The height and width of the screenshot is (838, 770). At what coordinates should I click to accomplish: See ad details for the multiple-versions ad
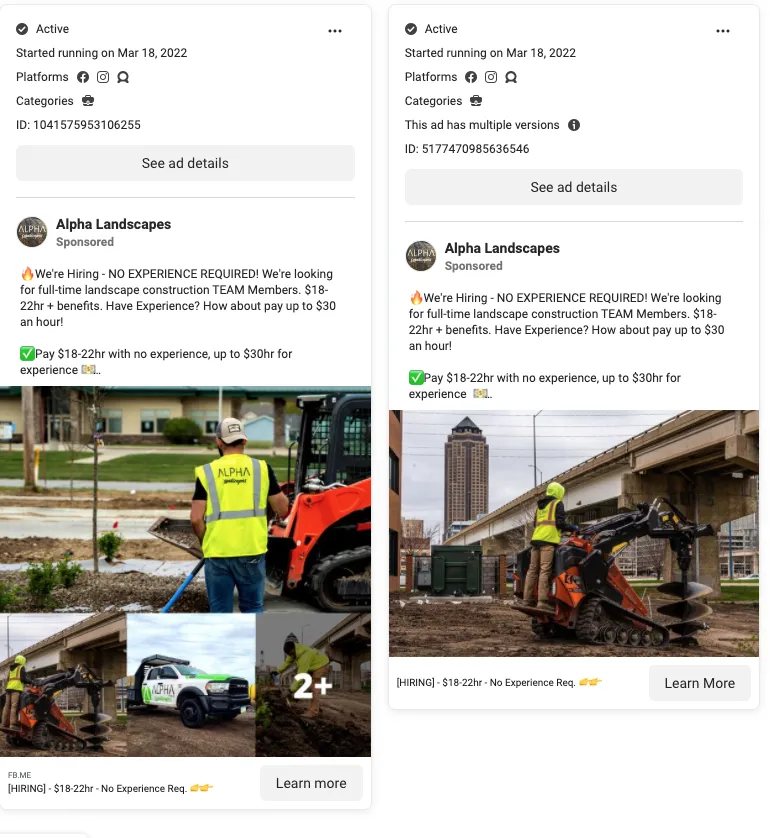(573, 187)
